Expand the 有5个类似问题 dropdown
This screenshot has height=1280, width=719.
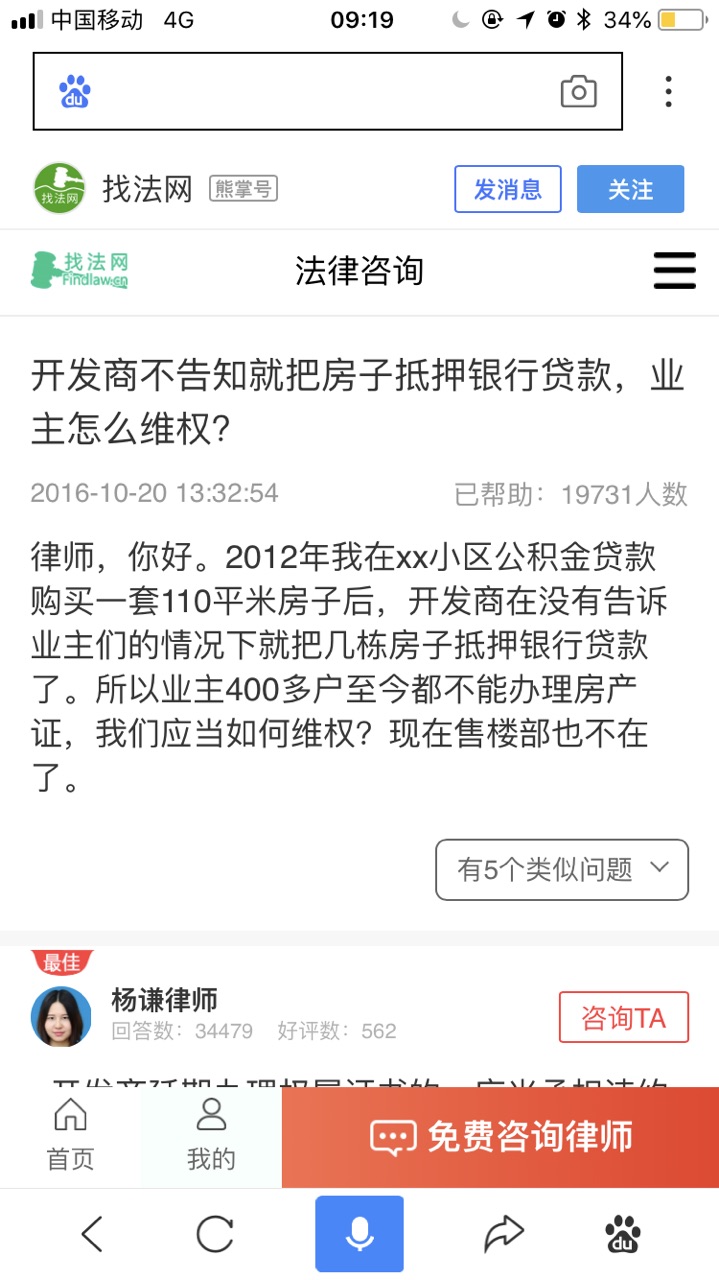561,869
